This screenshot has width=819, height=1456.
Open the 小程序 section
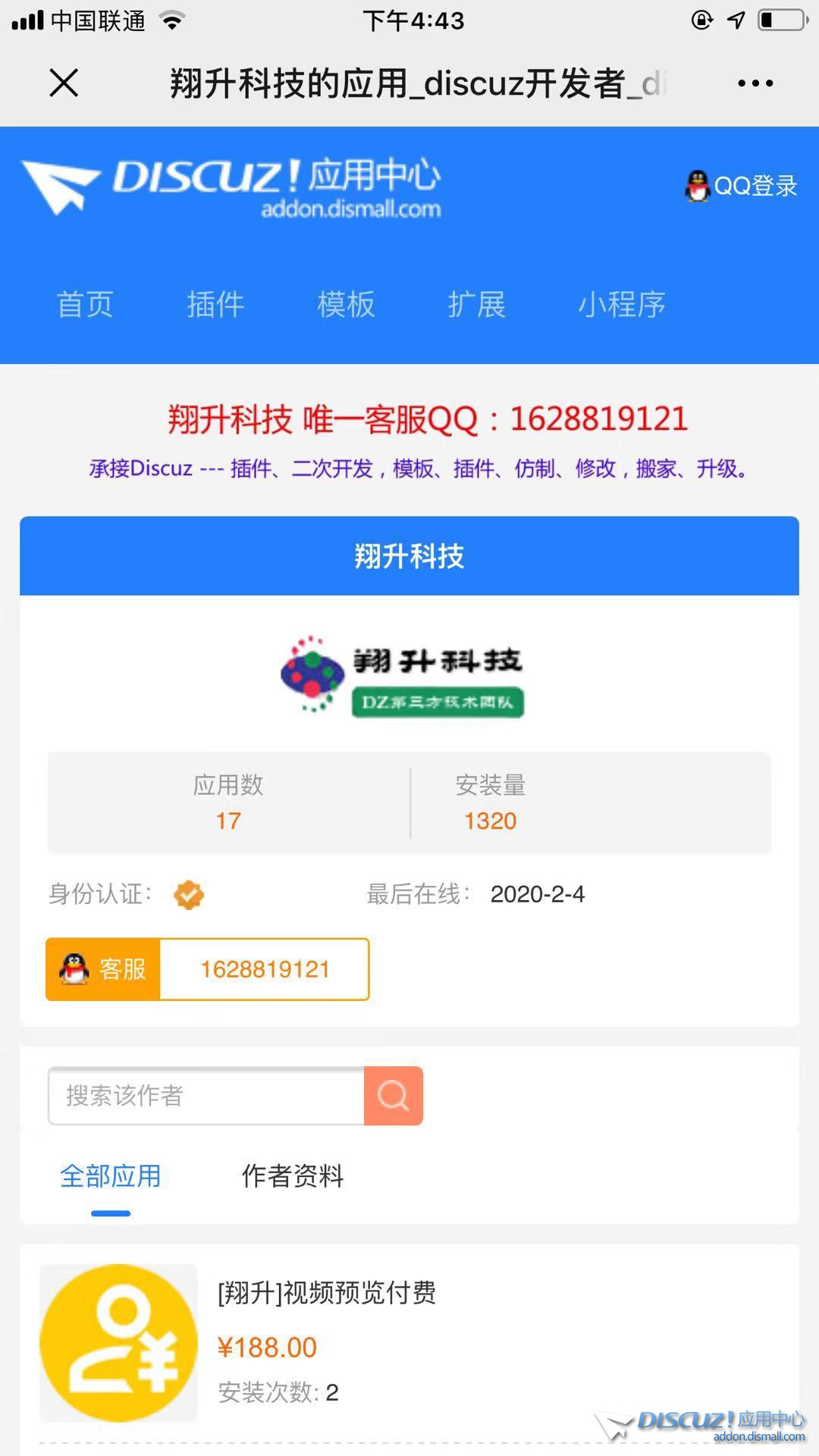[621, 305]
